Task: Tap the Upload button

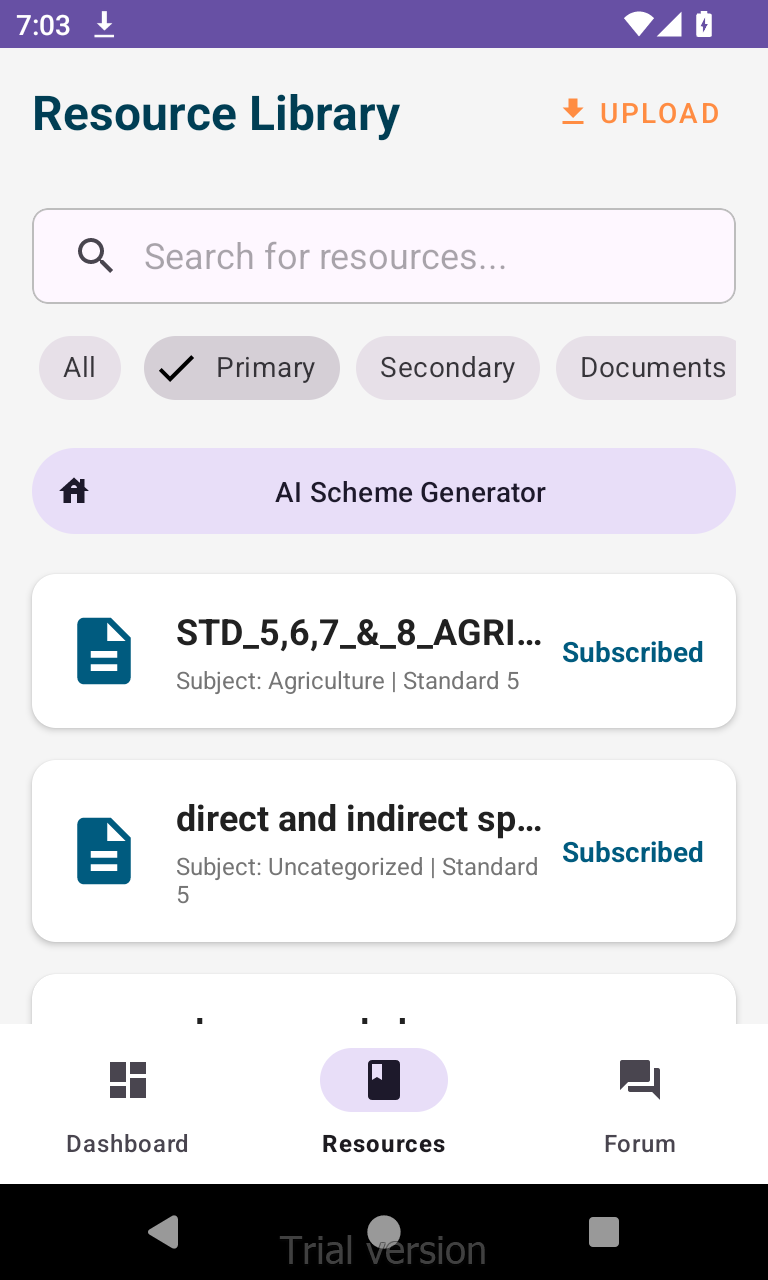Action: [640, 113]
